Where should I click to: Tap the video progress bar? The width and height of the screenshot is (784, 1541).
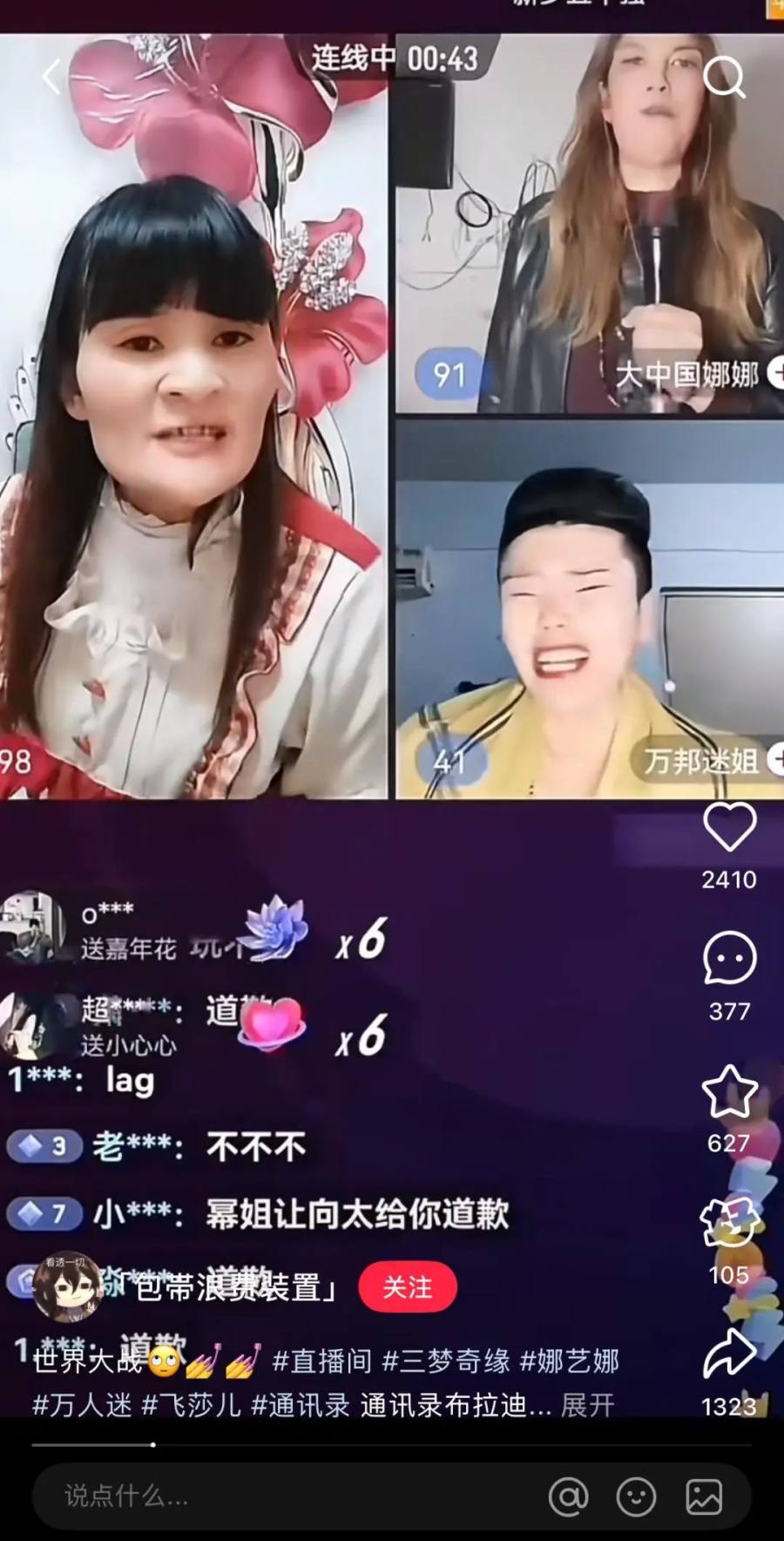[392, 1445]
